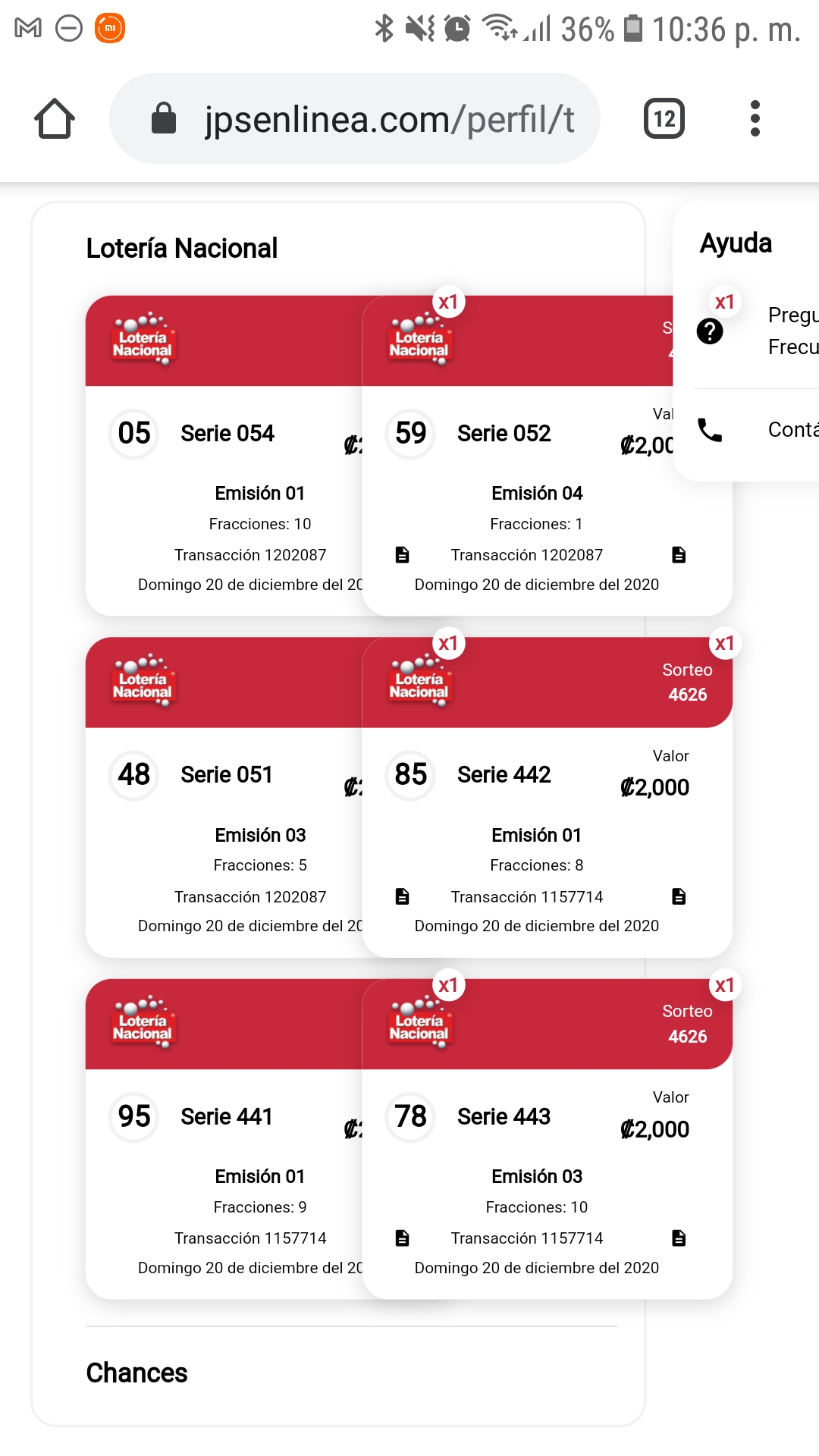The image size is (819, 1456).
Task: Open the tab switcher showing 12 tabs
Action: (x=664, y=119)
